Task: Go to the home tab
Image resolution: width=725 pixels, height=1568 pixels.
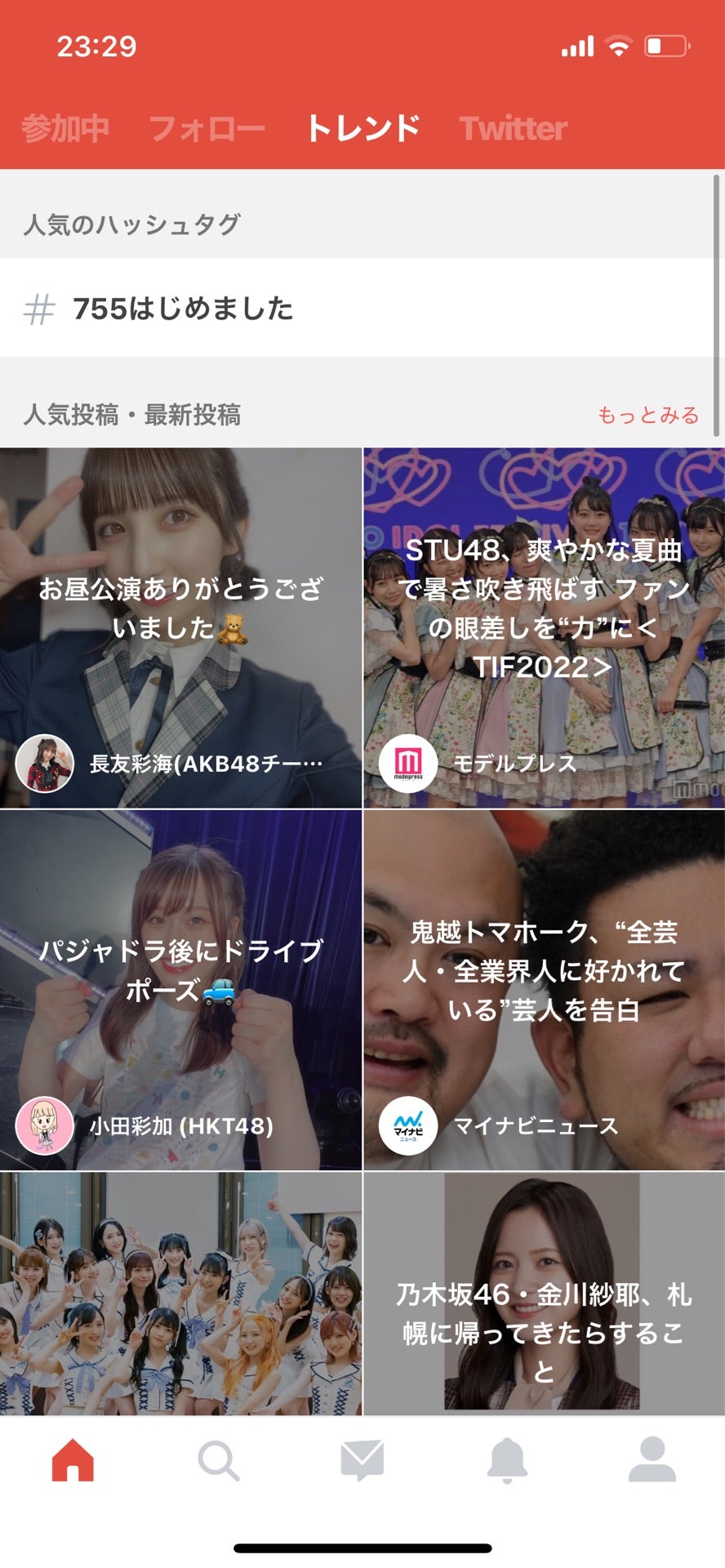Action: click(73, 1460)
